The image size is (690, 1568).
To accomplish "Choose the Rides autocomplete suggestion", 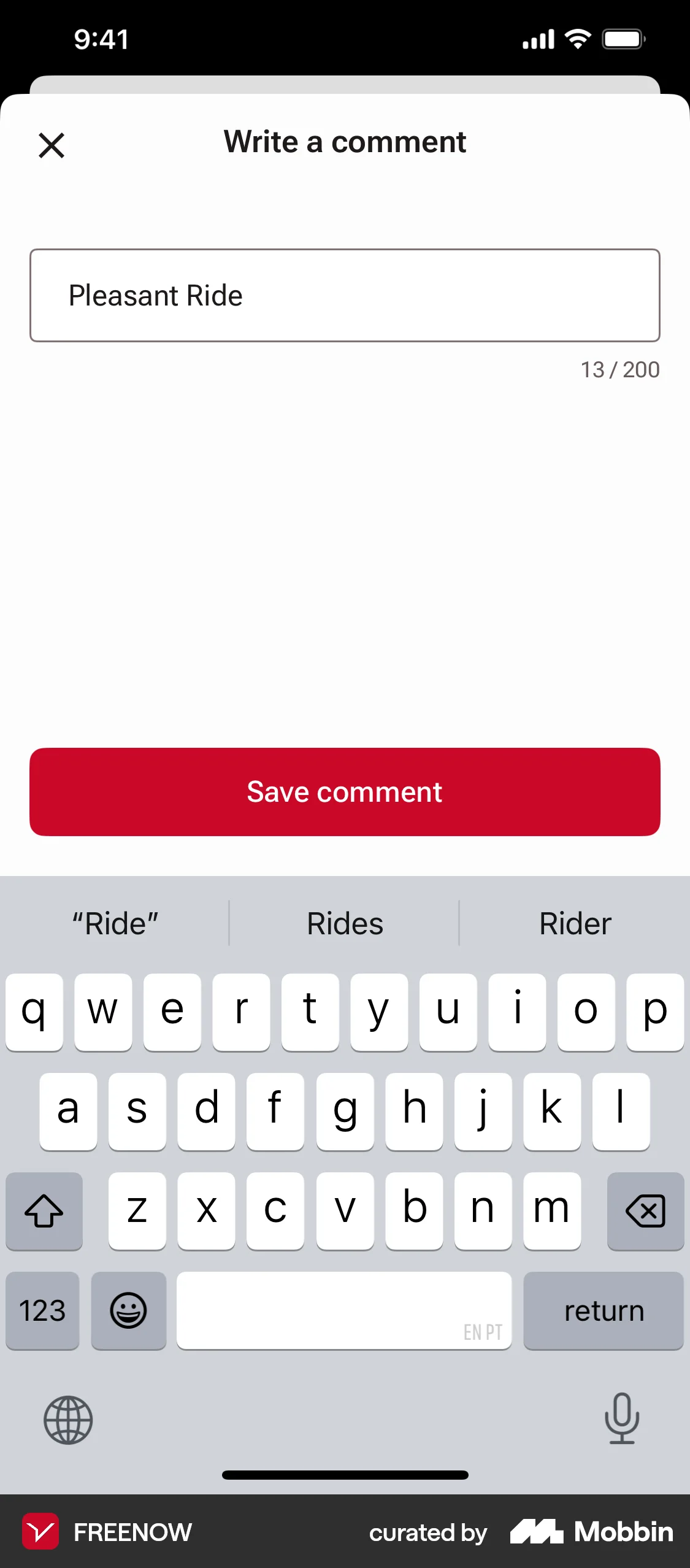I will point(345,922).
